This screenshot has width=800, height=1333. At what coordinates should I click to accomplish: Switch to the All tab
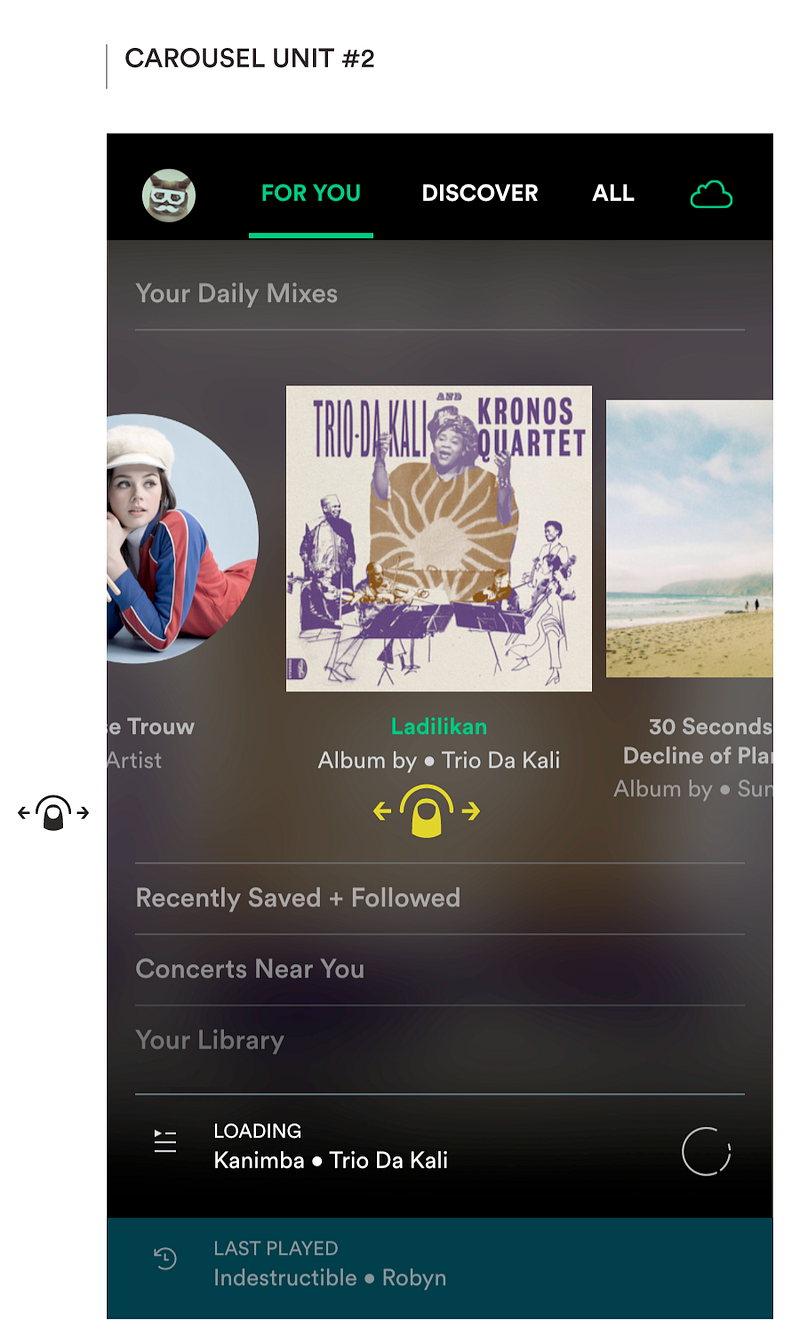[x=613, y=193]
